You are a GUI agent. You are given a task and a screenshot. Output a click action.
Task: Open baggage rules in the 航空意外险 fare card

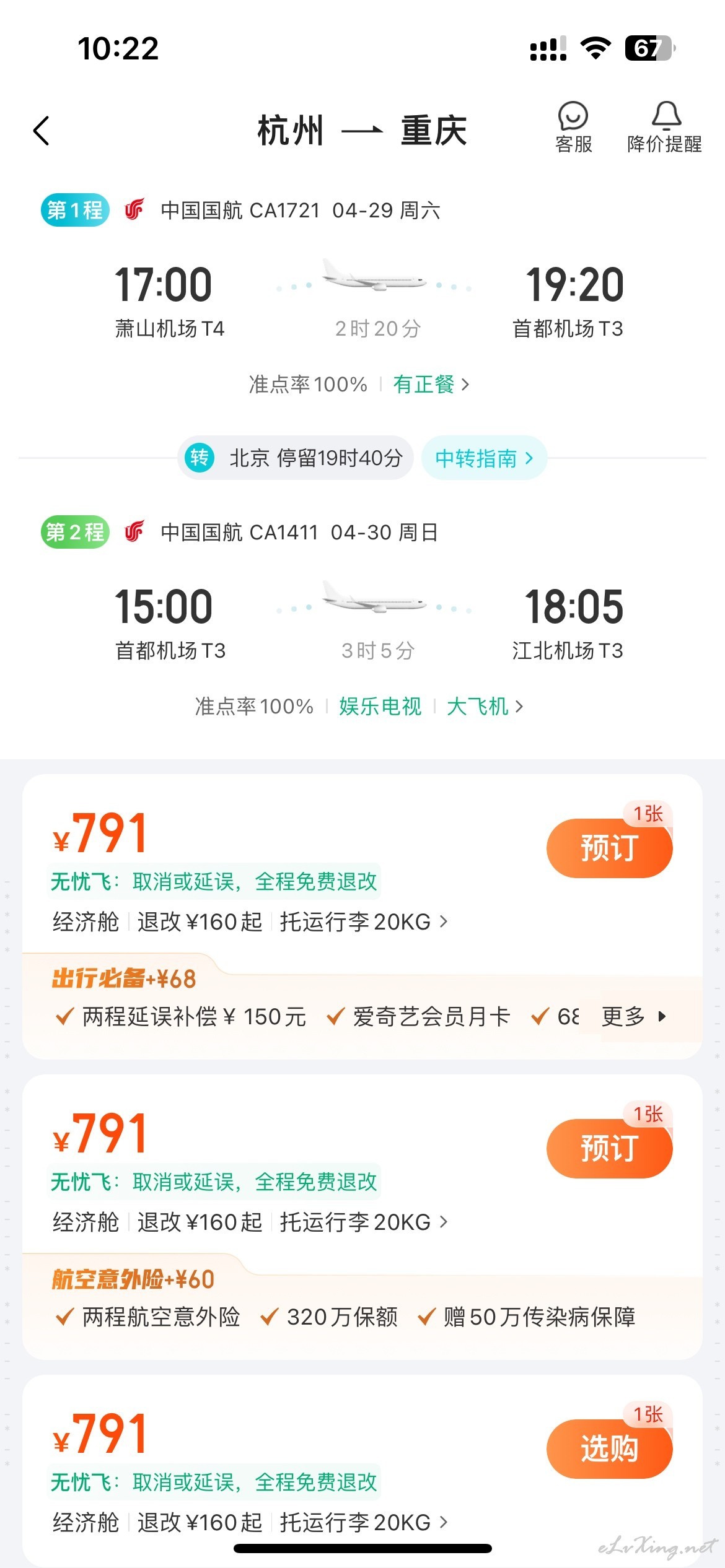click(364, 1222)
